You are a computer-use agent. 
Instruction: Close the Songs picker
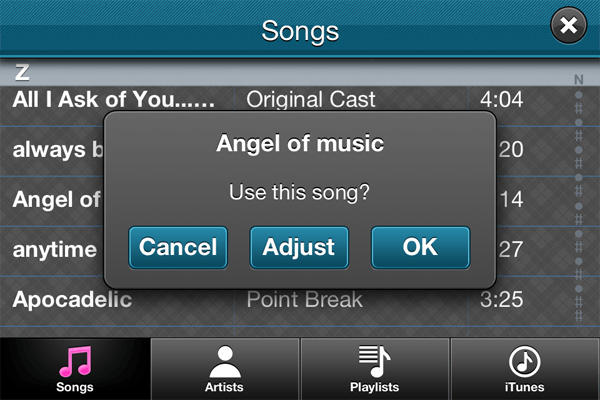click(x=569, y=27)
